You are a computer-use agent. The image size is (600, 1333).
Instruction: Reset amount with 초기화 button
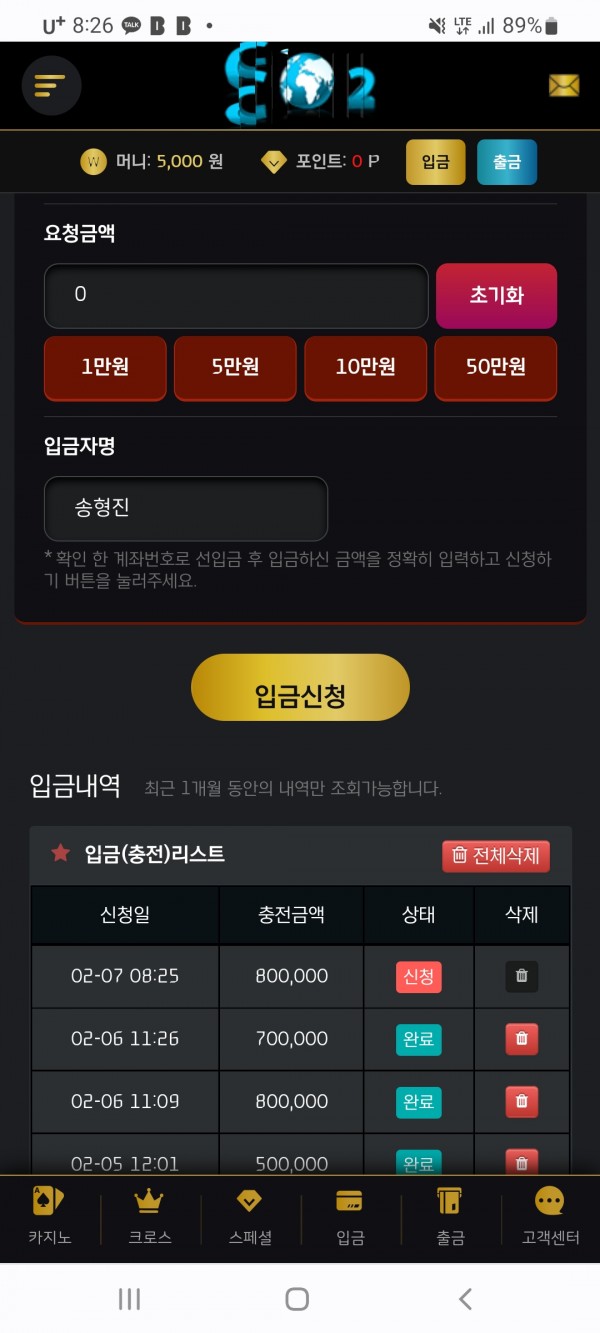point(496,296)
